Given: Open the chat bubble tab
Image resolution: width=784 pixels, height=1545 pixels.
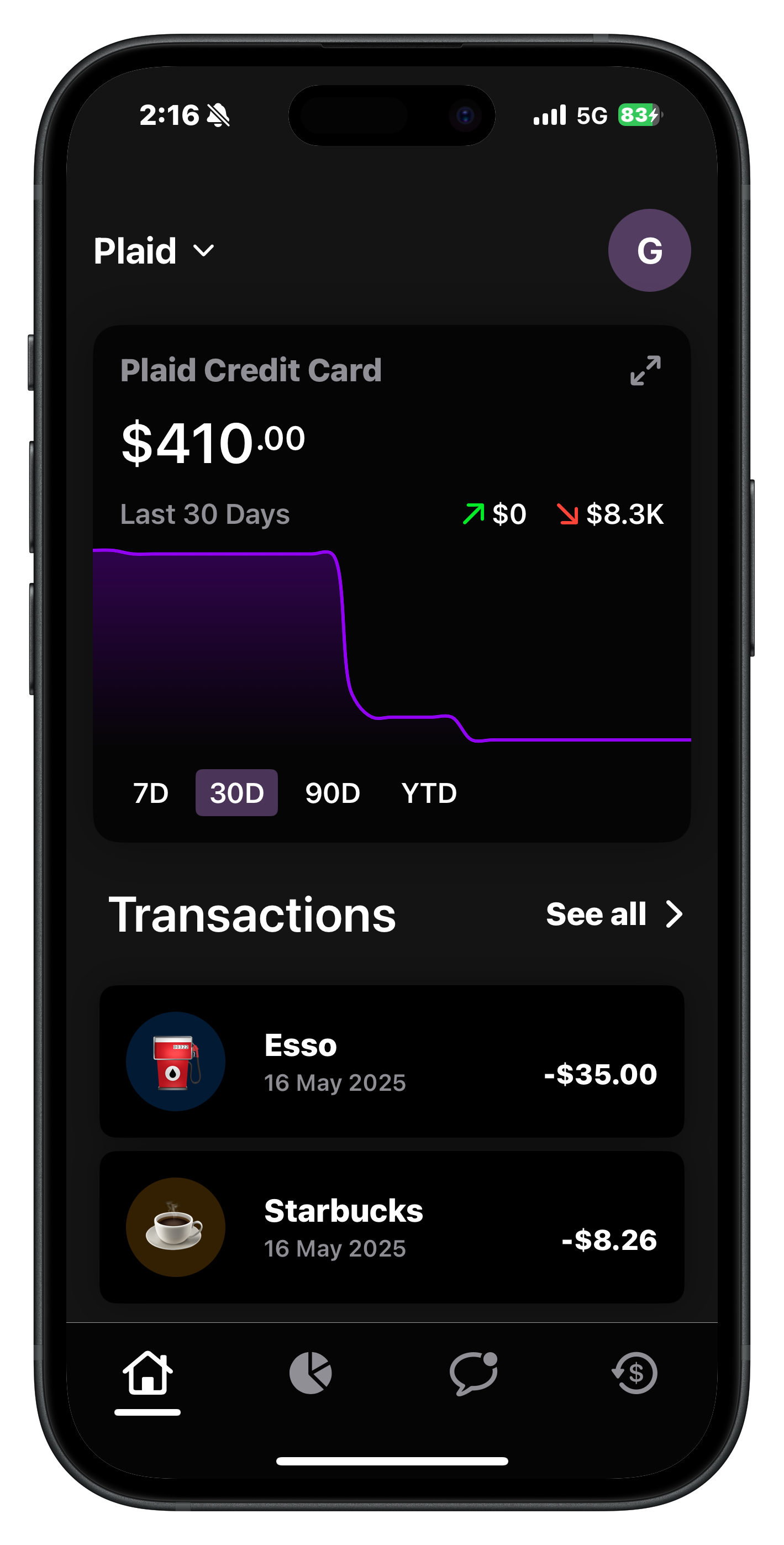Looking at the screenshot, I should click(473, 1373).
